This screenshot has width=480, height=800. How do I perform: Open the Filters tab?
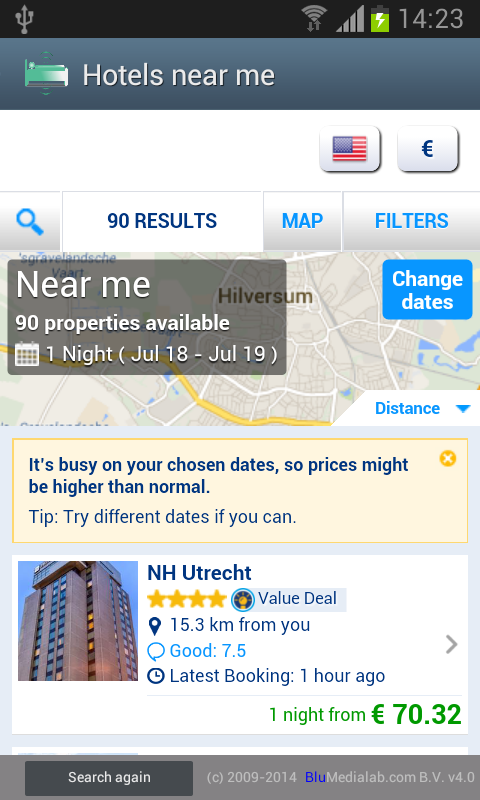click(411, 221)
